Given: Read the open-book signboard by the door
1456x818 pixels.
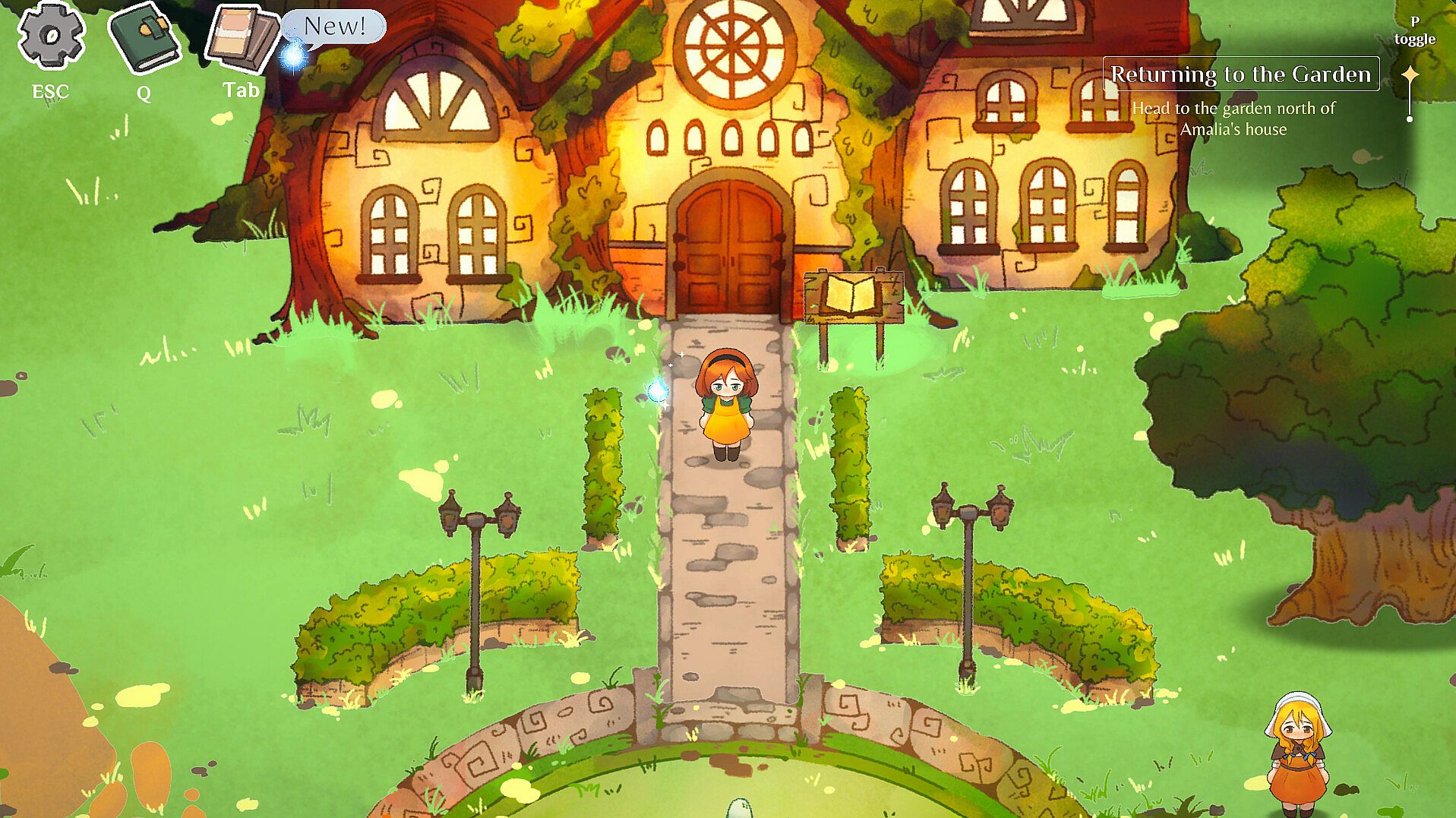Looking at the screenshot, I should (853, 296).
